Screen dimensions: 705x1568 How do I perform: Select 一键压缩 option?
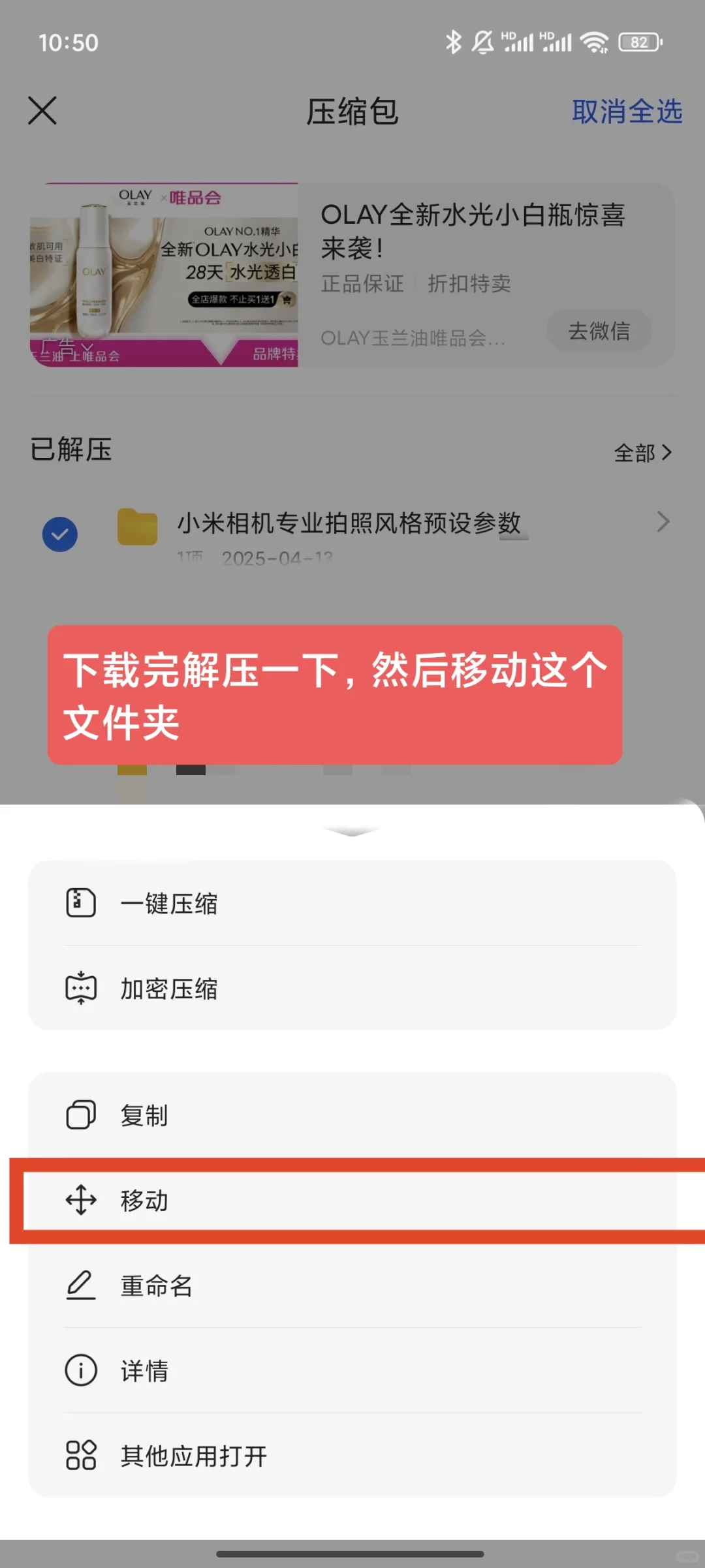pyautogui.click(x=352, y=904)
